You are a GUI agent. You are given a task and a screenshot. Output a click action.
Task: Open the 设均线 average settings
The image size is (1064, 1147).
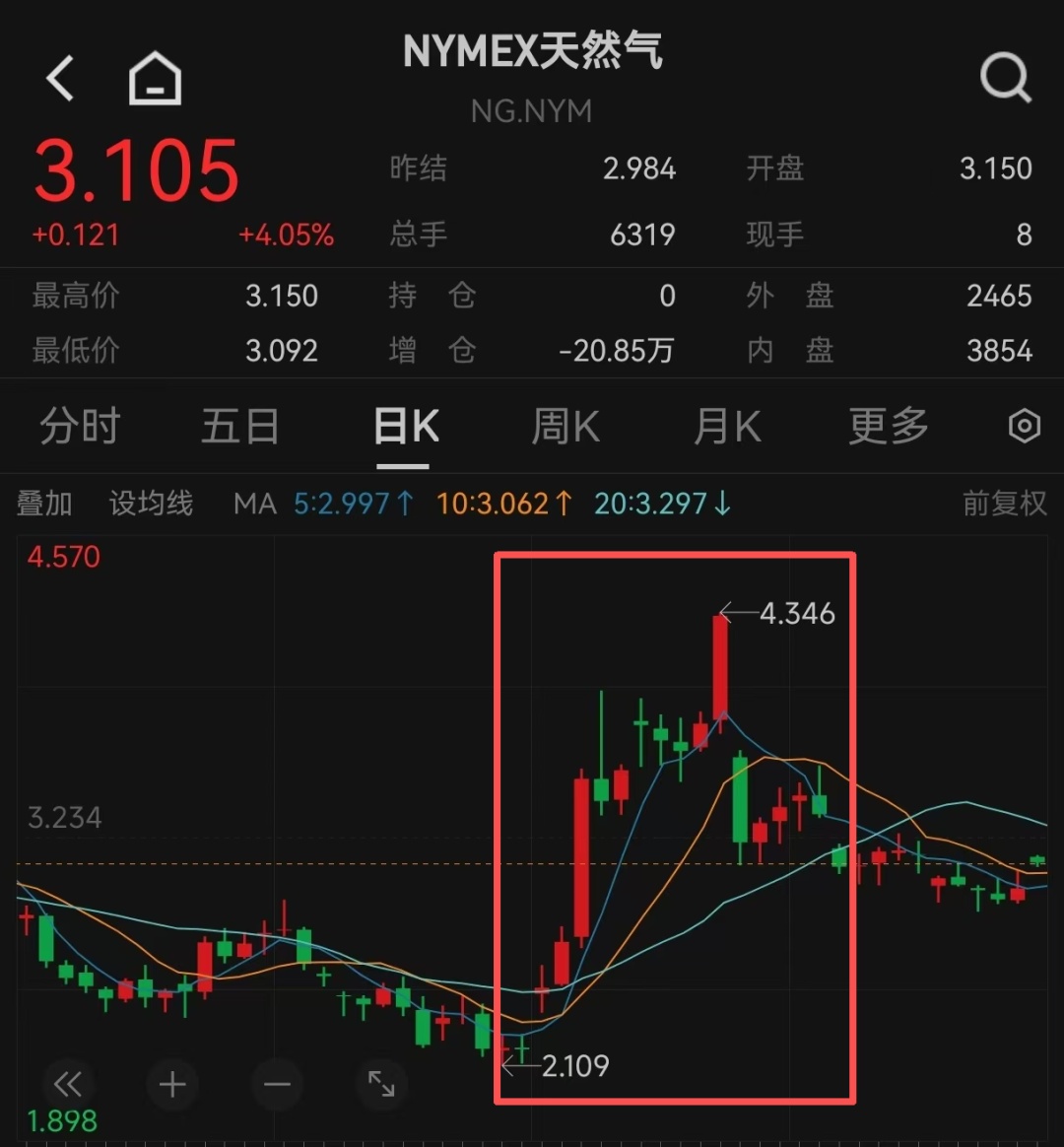click(x=151, y=504)
